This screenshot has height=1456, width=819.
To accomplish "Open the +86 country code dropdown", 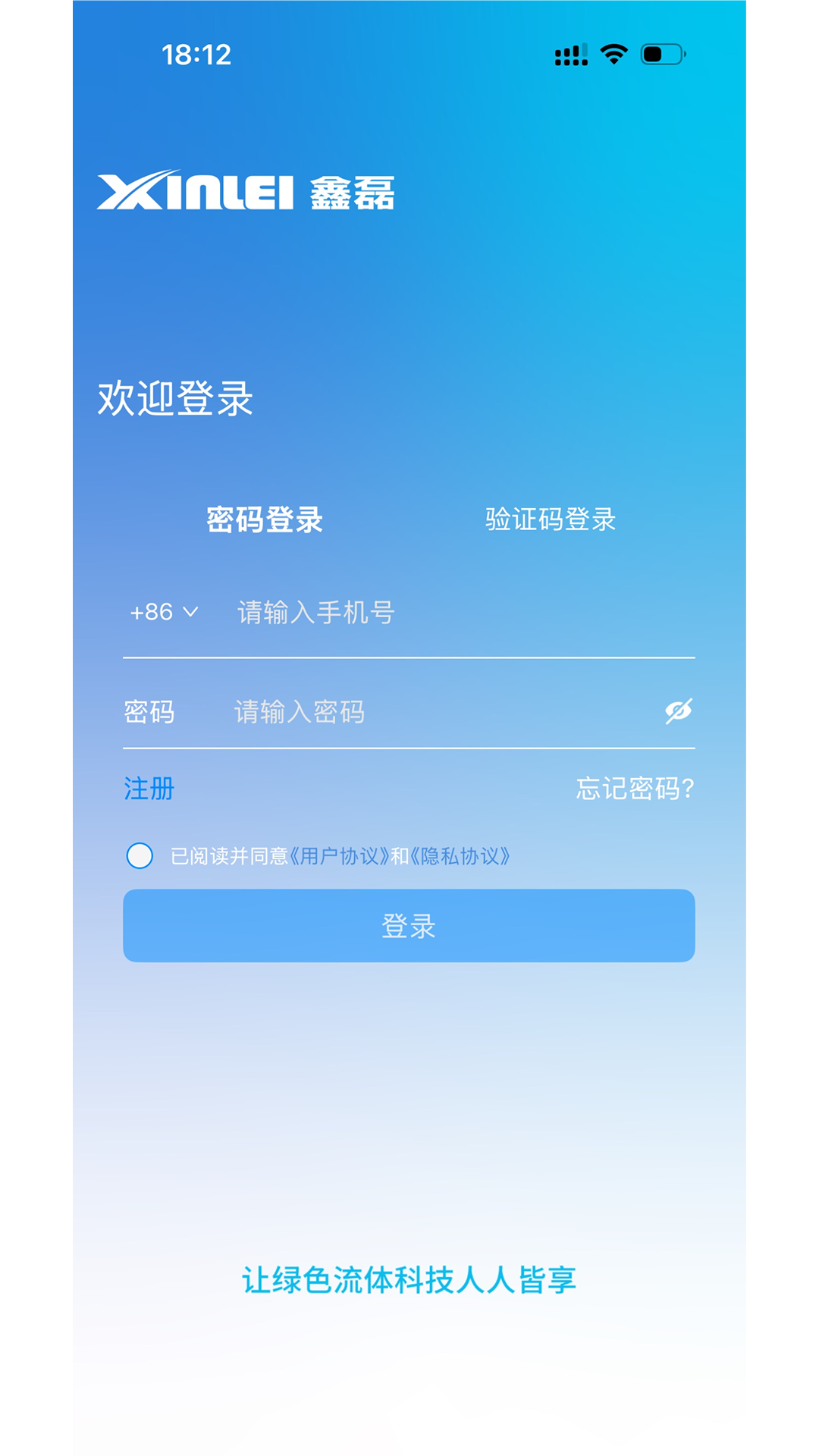I will (x=163, y=611).
